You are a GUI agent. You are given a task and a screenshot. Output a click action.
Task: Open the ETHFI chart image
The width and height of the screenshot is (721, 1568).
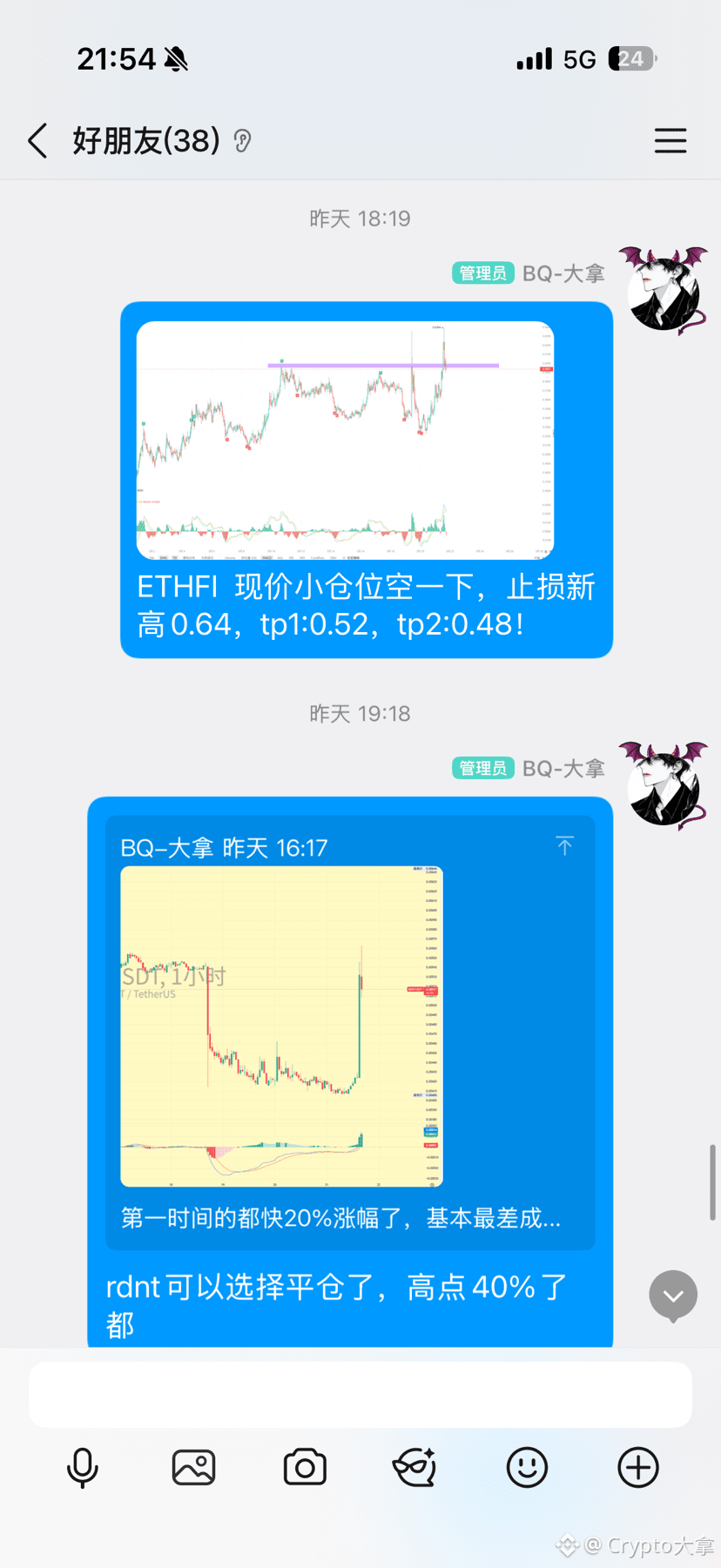pos(345,440)
